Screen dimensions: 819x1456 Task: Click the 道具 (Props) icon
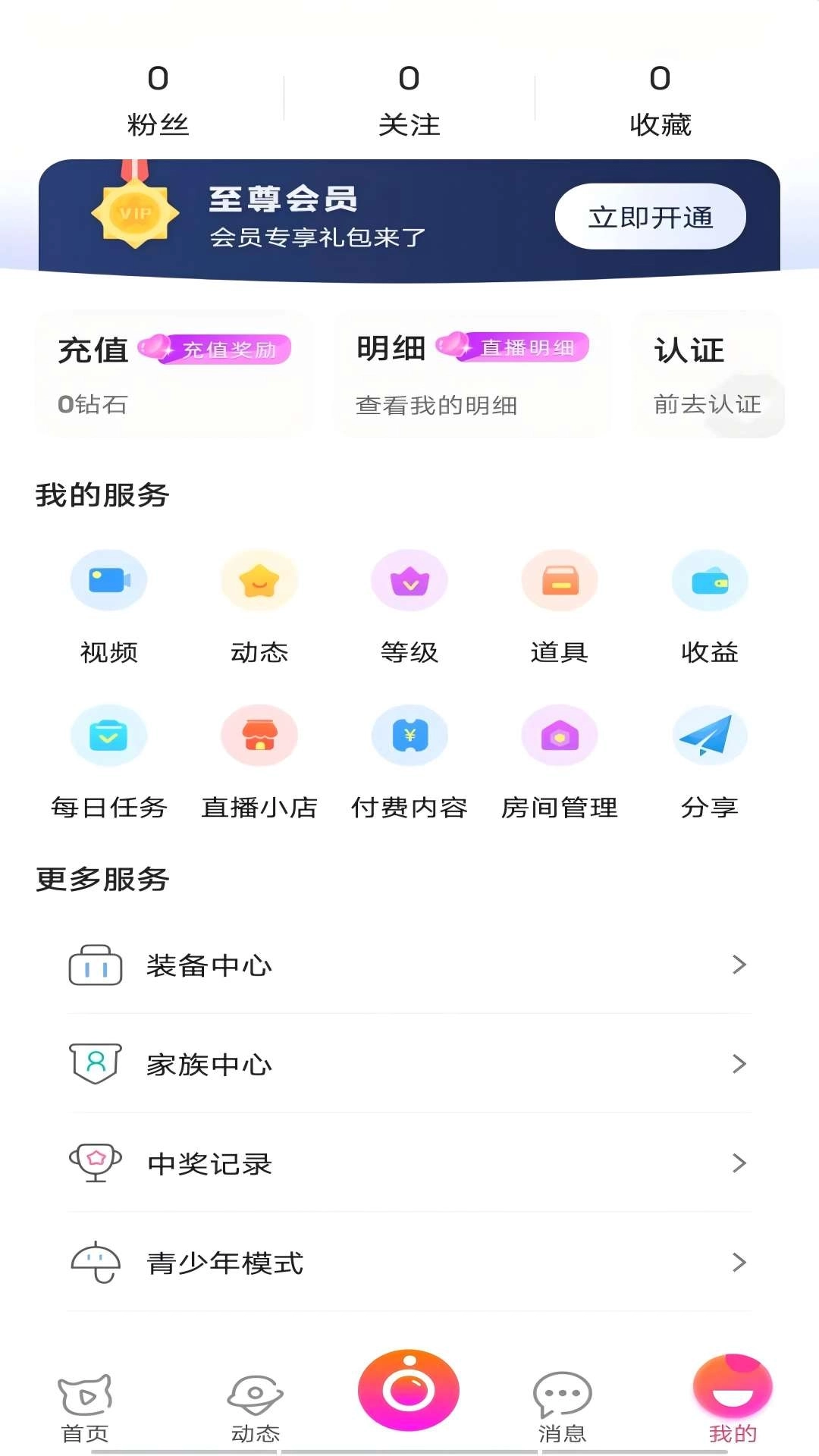[x=560, y=580]
